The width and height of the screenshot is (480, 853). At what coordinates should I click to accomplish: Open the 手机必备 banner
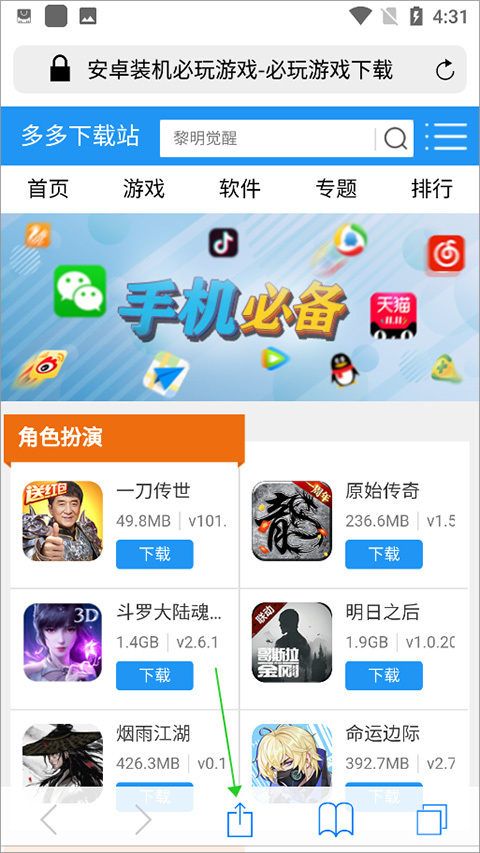pyautogui.click(x=240, y=307)
